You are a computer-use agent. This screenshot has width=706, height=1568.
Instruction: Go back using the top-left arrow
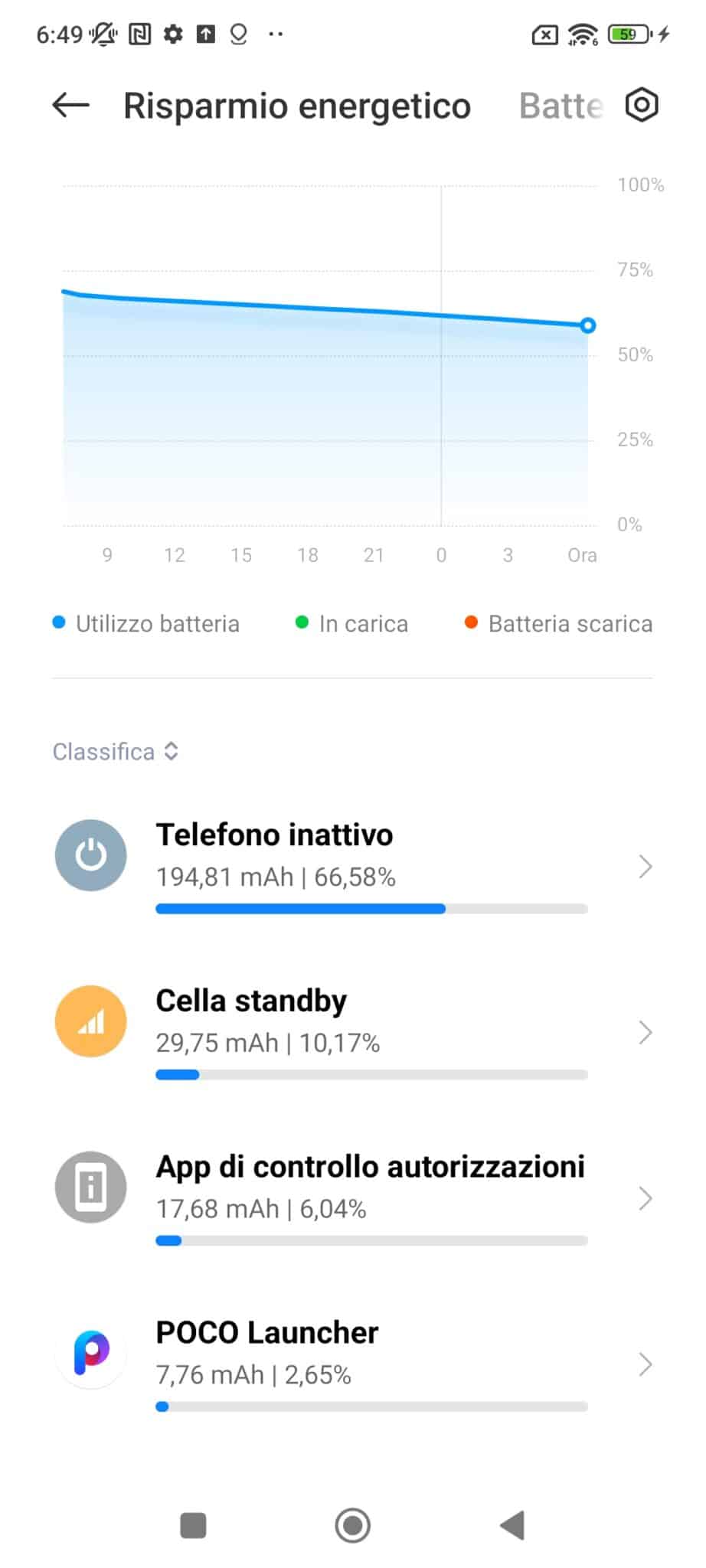click(x=70, y=106)
